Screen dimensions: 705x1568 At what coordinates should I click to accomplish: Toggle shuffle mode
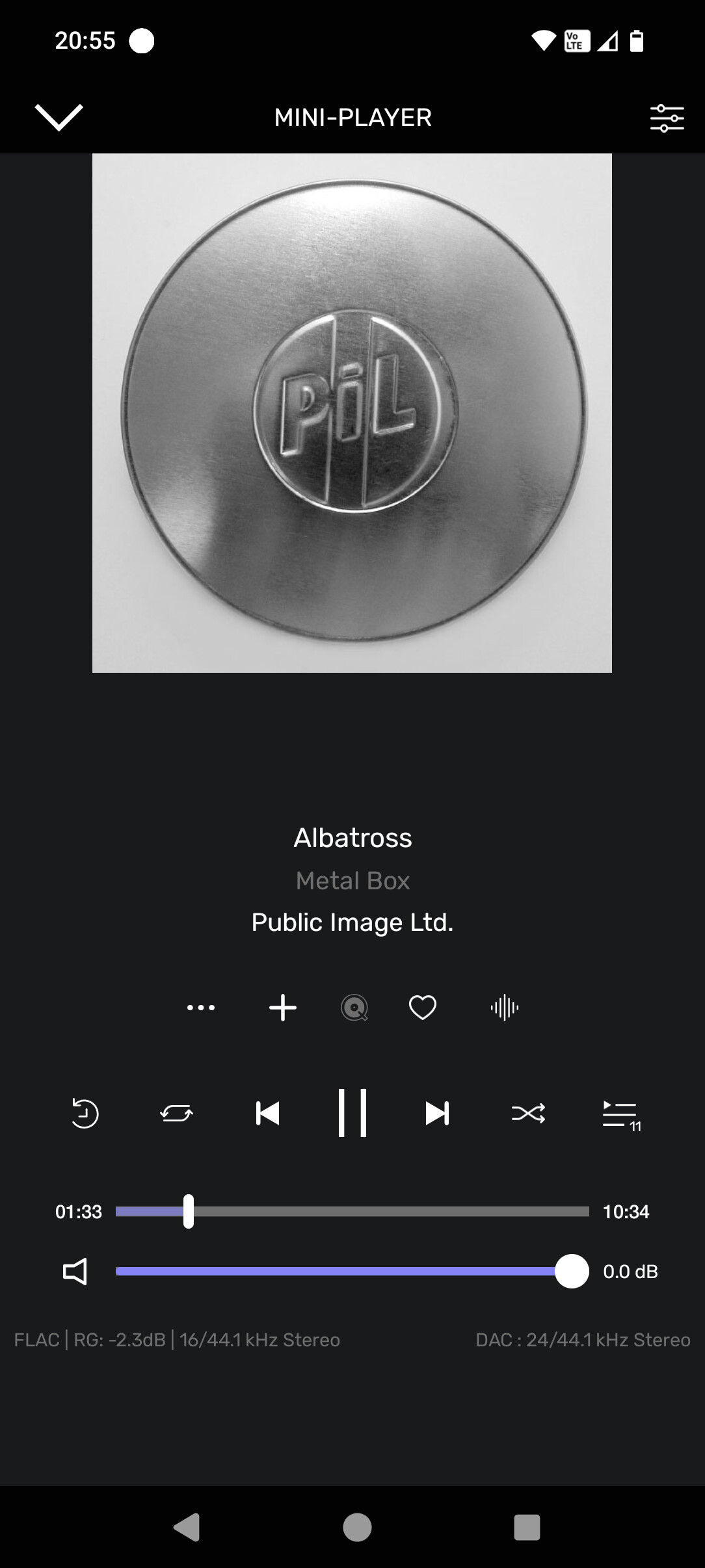528,1113
